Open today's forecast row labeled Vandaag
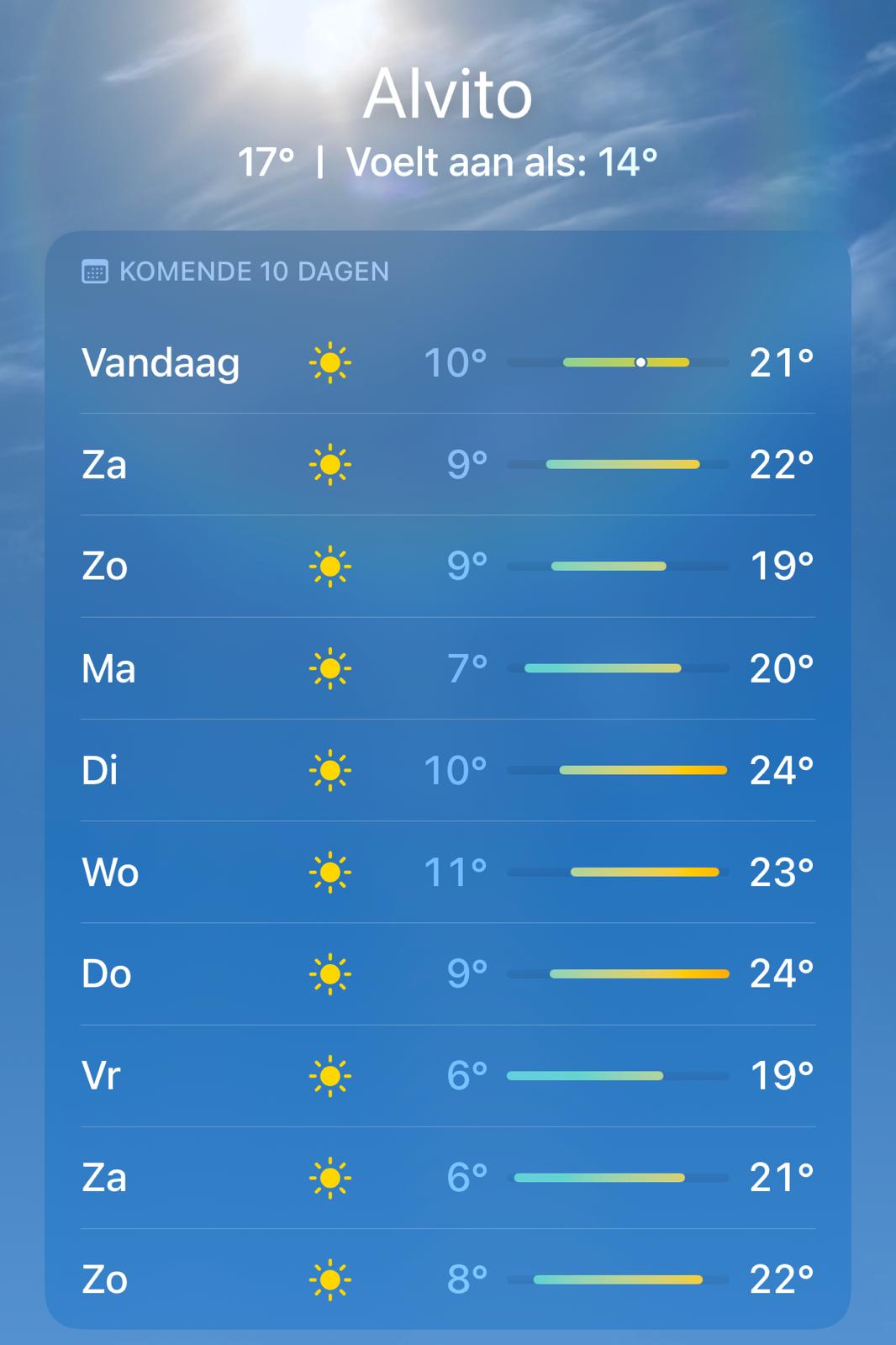The image size is (896, 1345). (x=447, y=363)
